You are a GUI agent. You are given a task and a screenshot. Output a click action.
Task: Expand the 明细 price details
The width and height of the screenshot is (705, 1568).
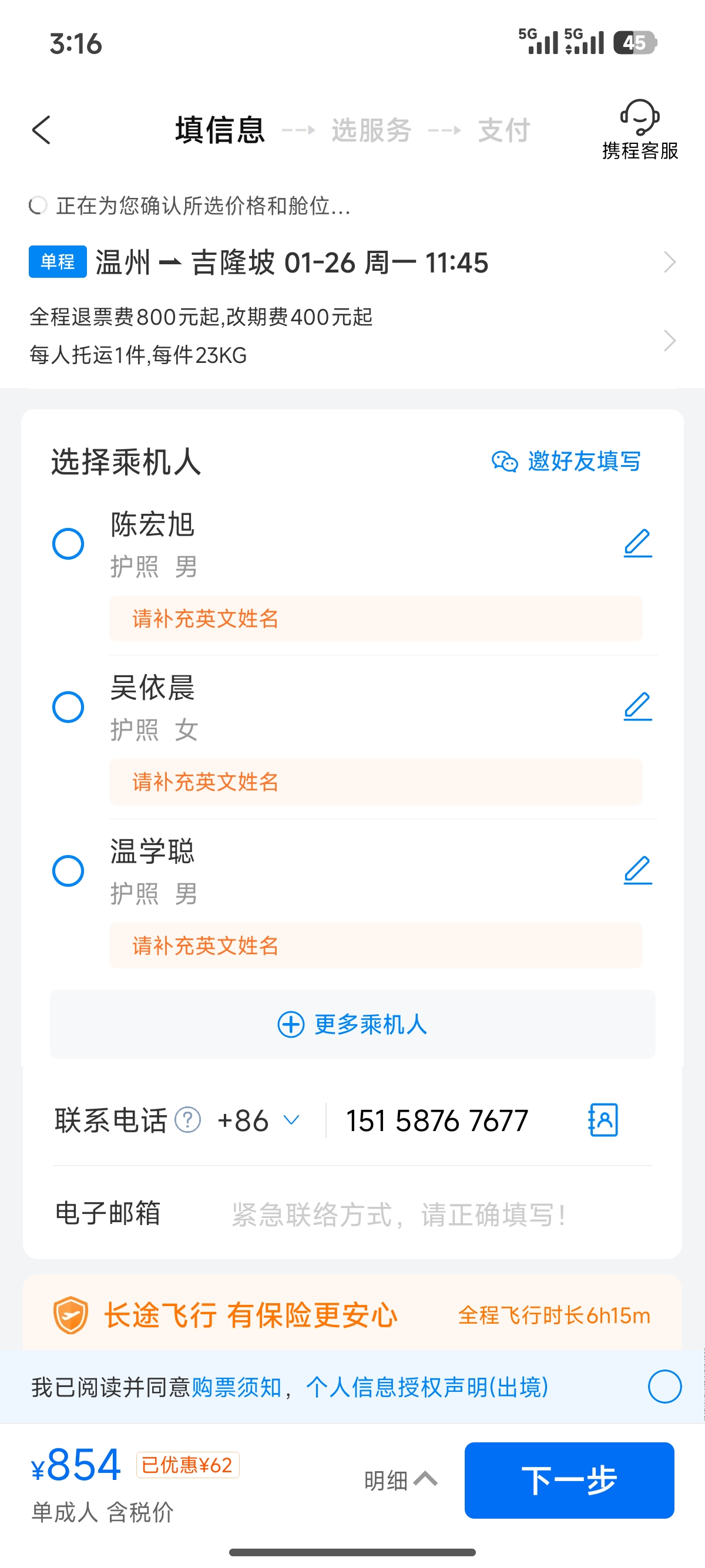point(401,1480)
